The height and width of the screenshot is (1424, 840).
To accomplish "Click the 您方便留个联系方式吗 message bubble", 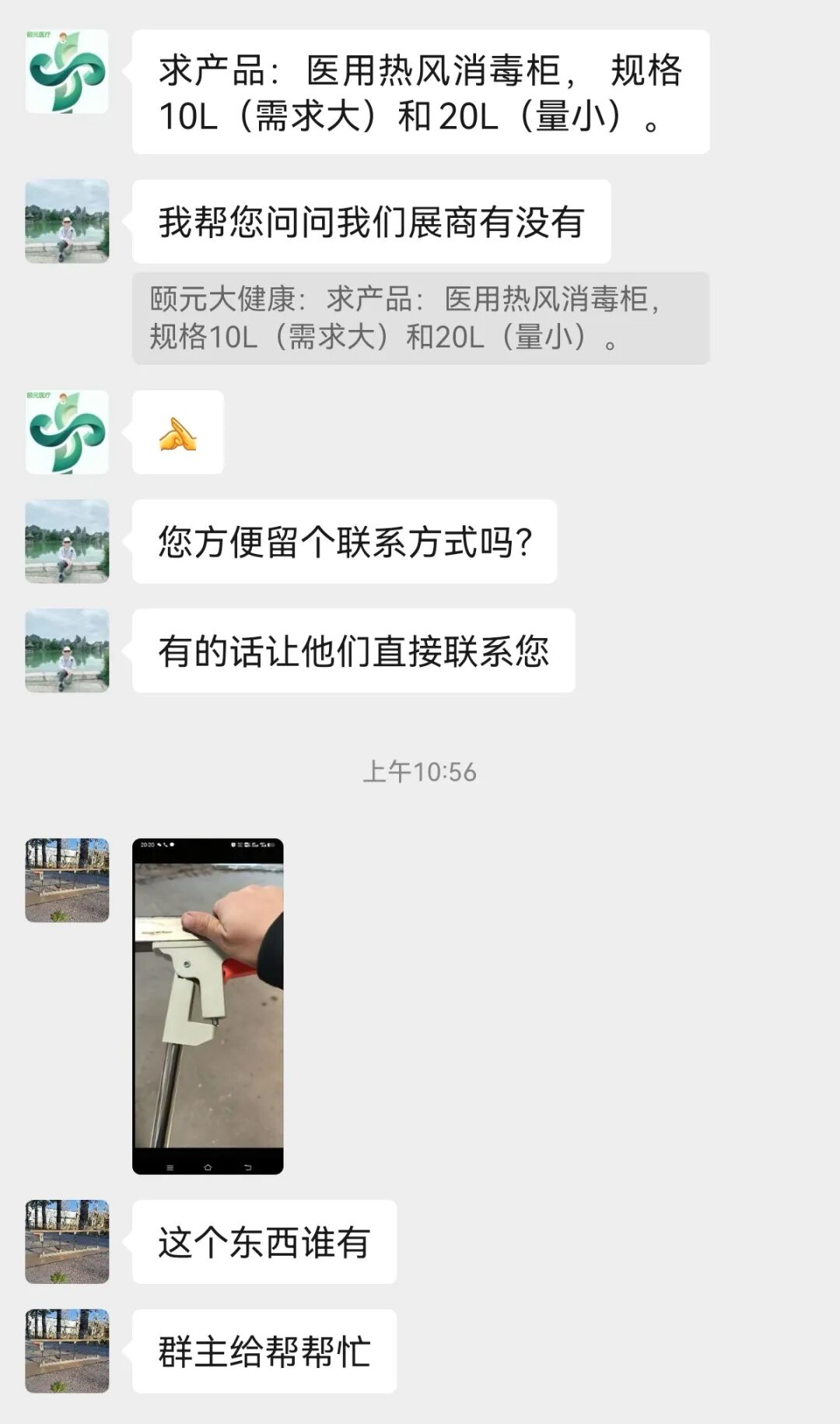I will [346, 541].
